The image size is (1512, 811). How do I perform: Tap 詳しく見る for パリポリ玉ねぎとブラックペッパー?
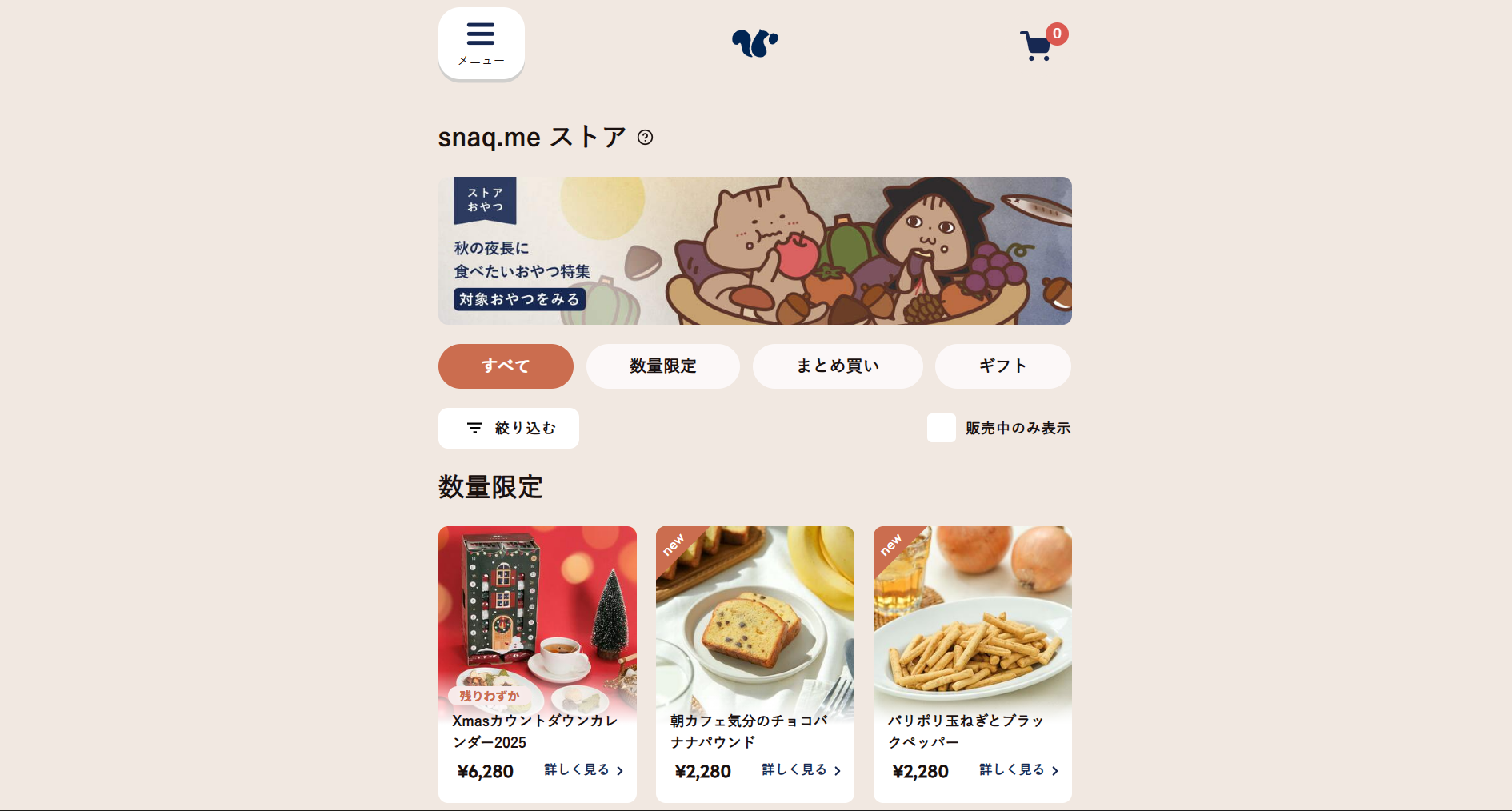click(x=1018, y=770)
